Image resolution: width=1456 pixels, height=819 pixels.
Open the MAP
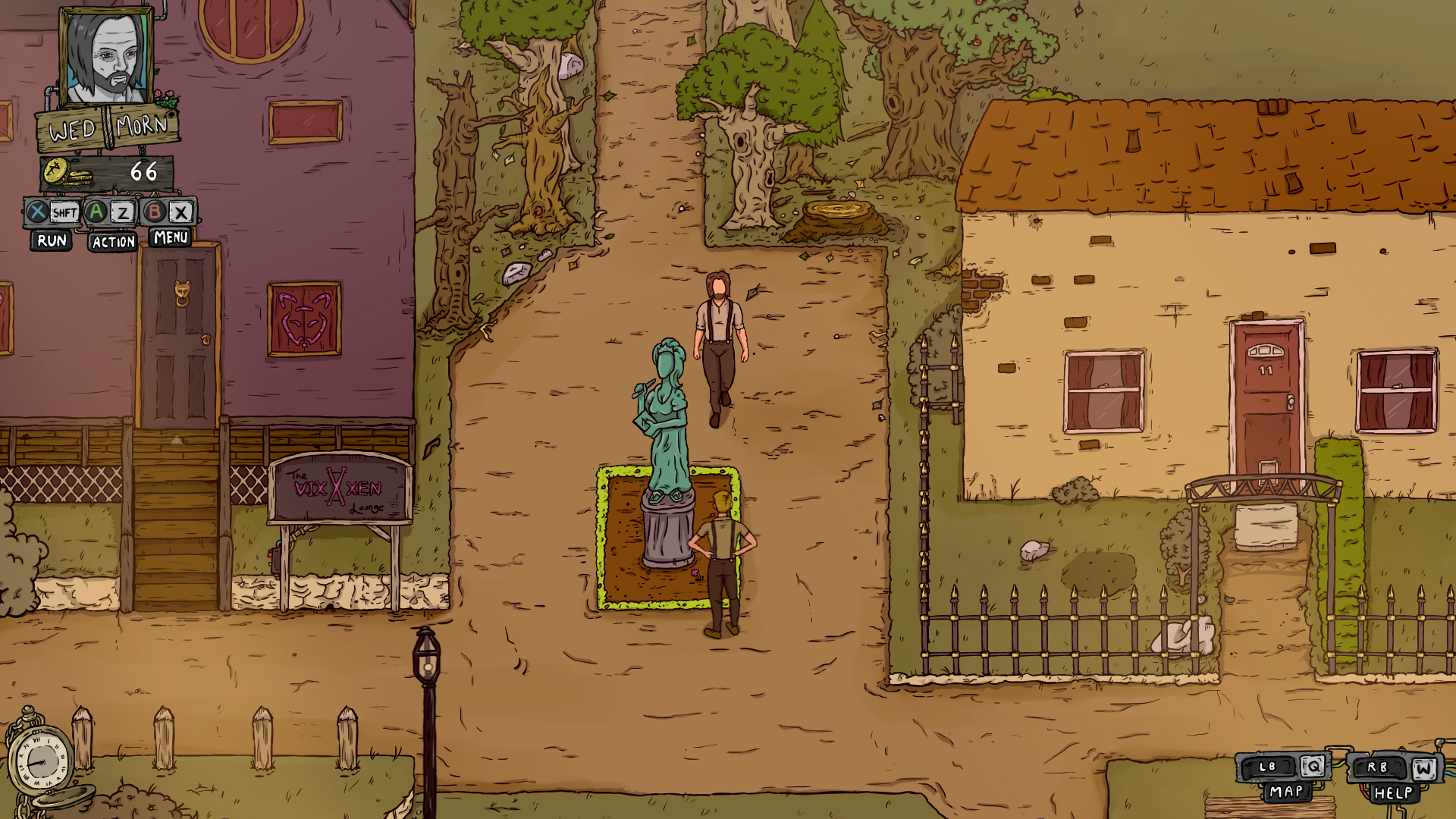[x=1286, y=792]
